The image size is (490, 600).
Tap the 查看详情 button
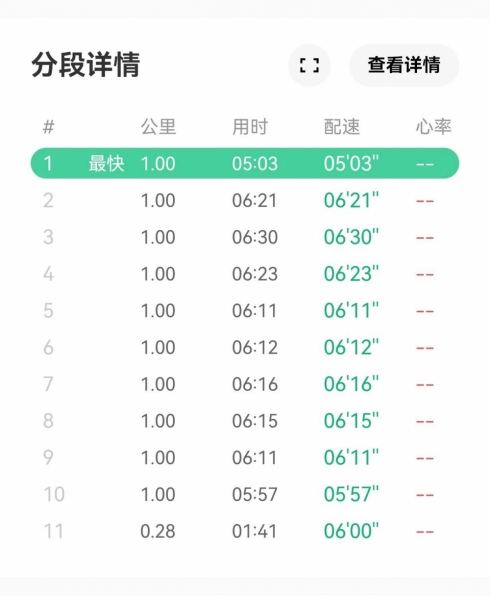(404, 65)
